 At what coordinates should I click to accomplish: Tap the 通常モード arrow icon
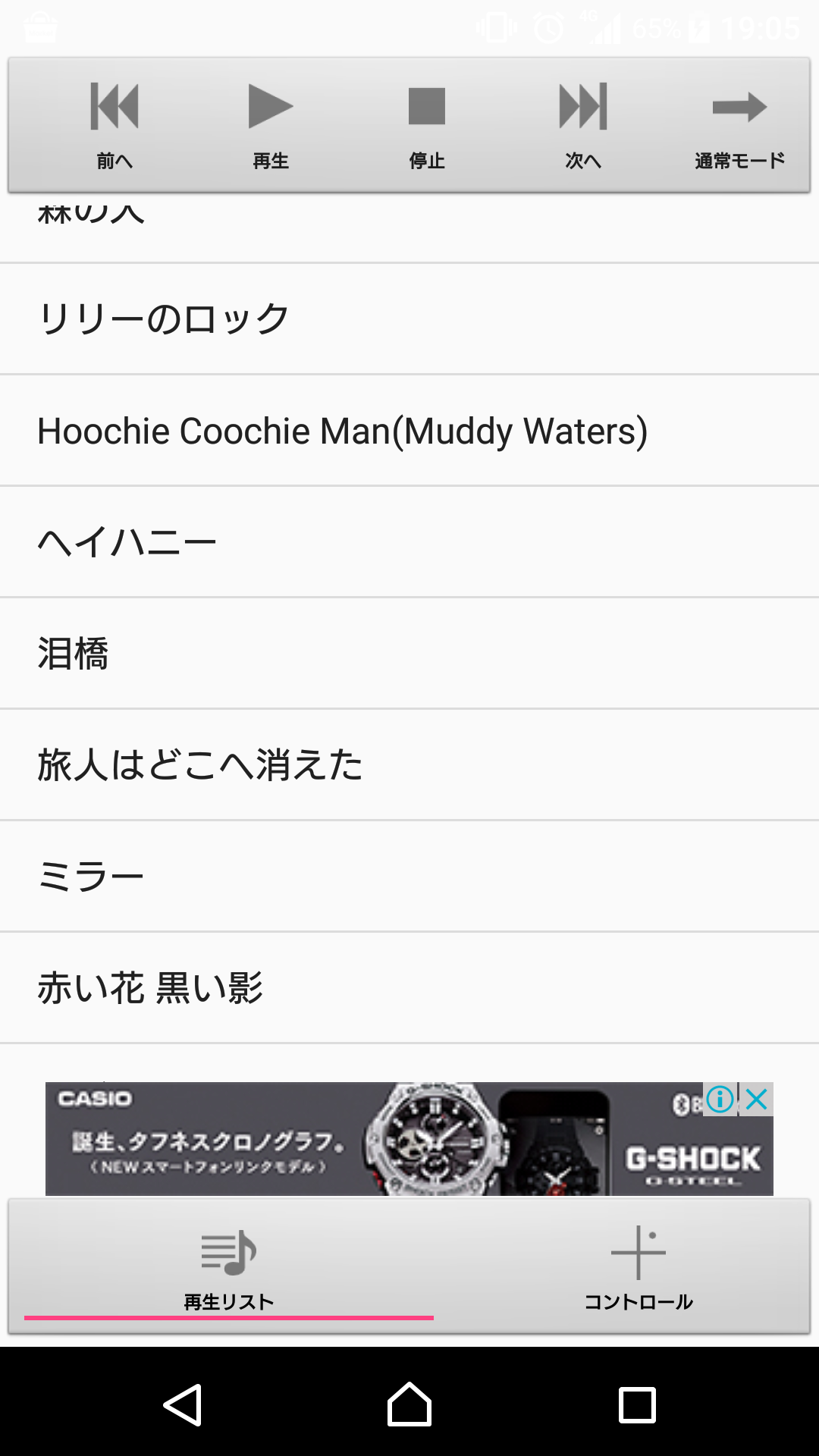tap(738, 108)
